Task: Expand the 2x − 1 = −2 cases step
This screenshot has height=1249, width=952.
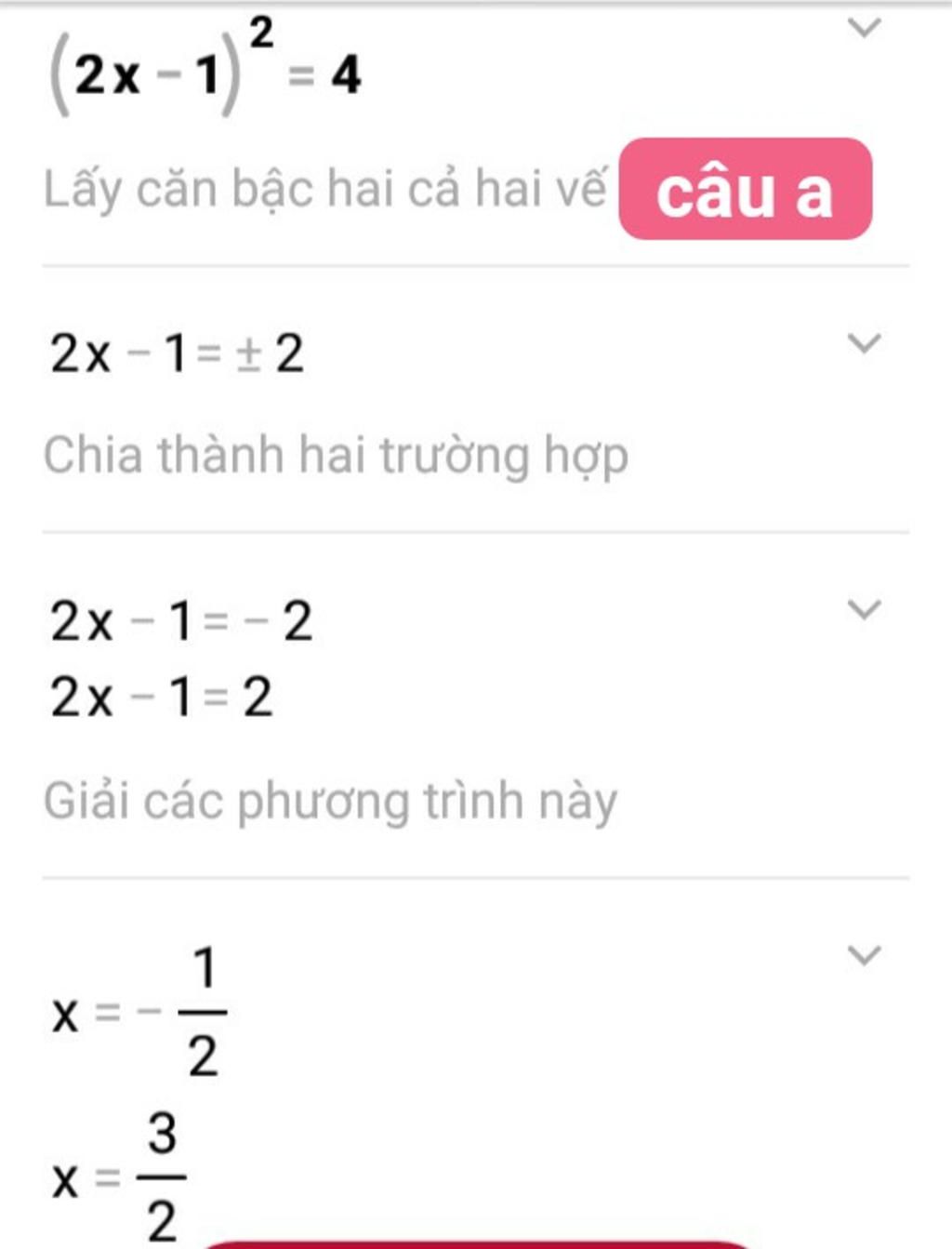Action: [864, 610]
